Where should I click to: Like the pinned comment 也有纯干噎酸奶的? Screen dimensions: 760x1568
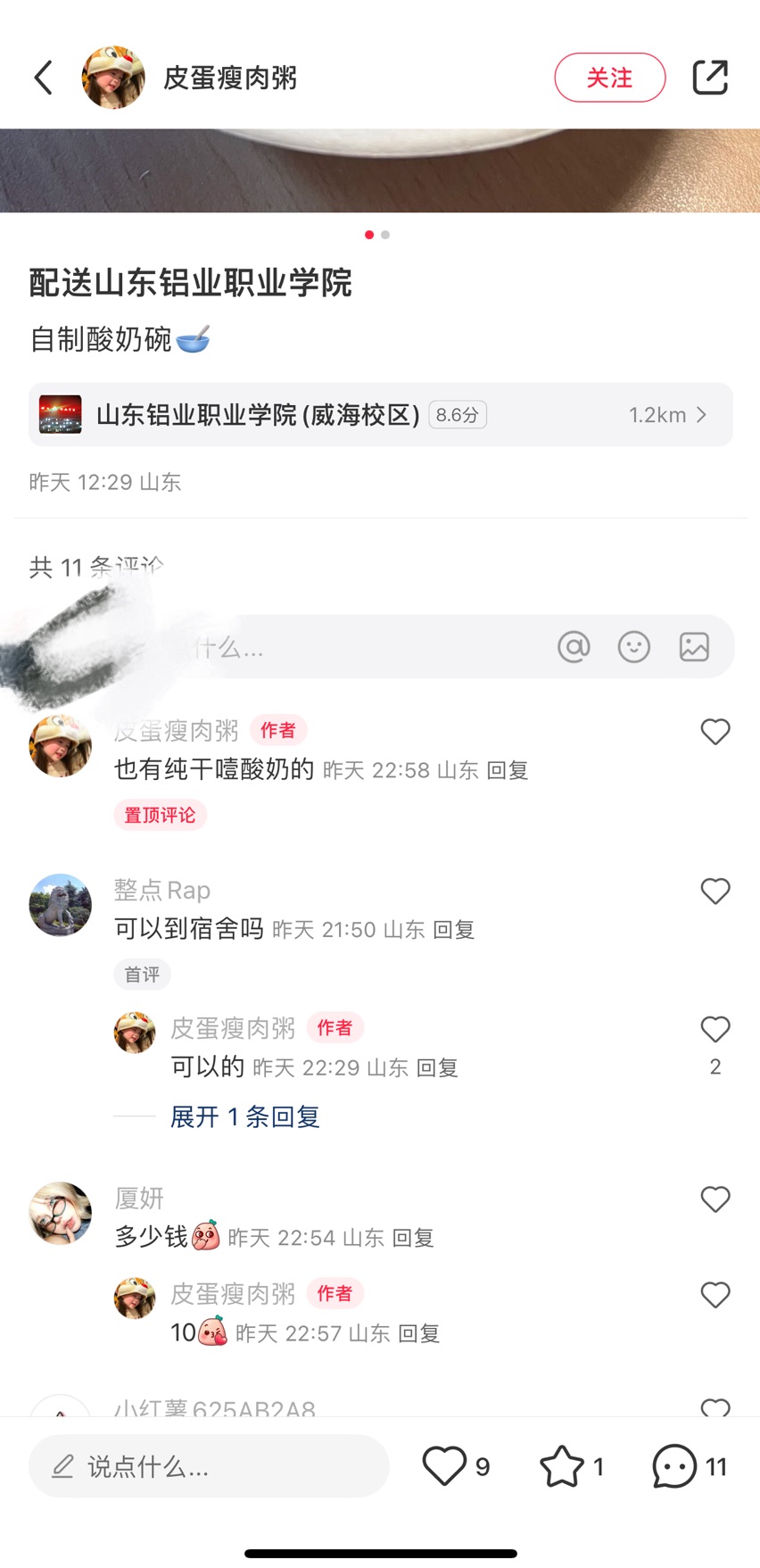[x=715, y=732]
